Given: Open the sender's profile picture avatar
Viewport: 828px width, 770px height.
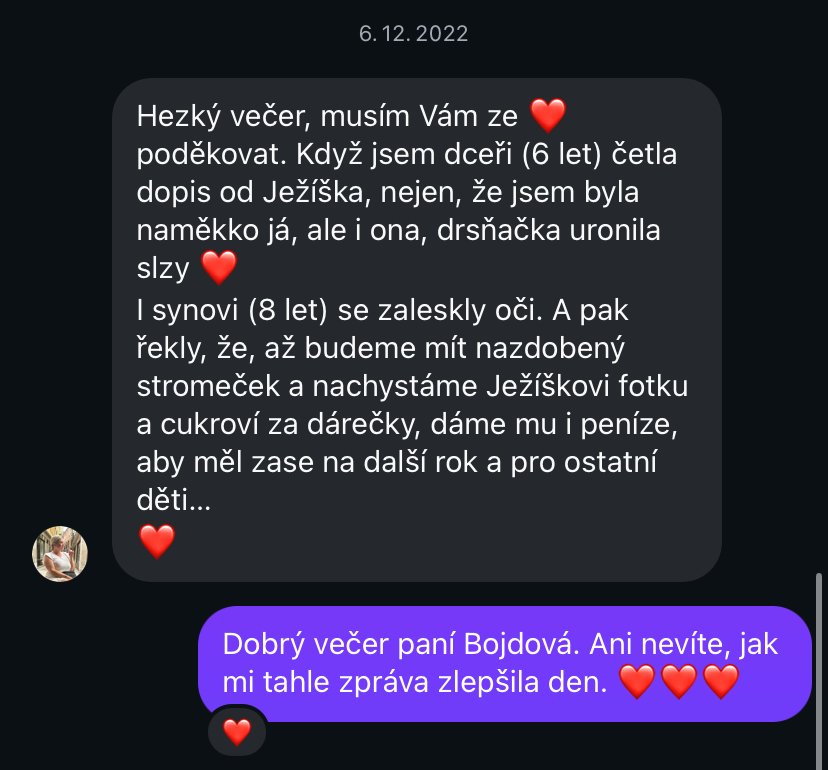Looking at the screenshot, I should click(60, 554).
